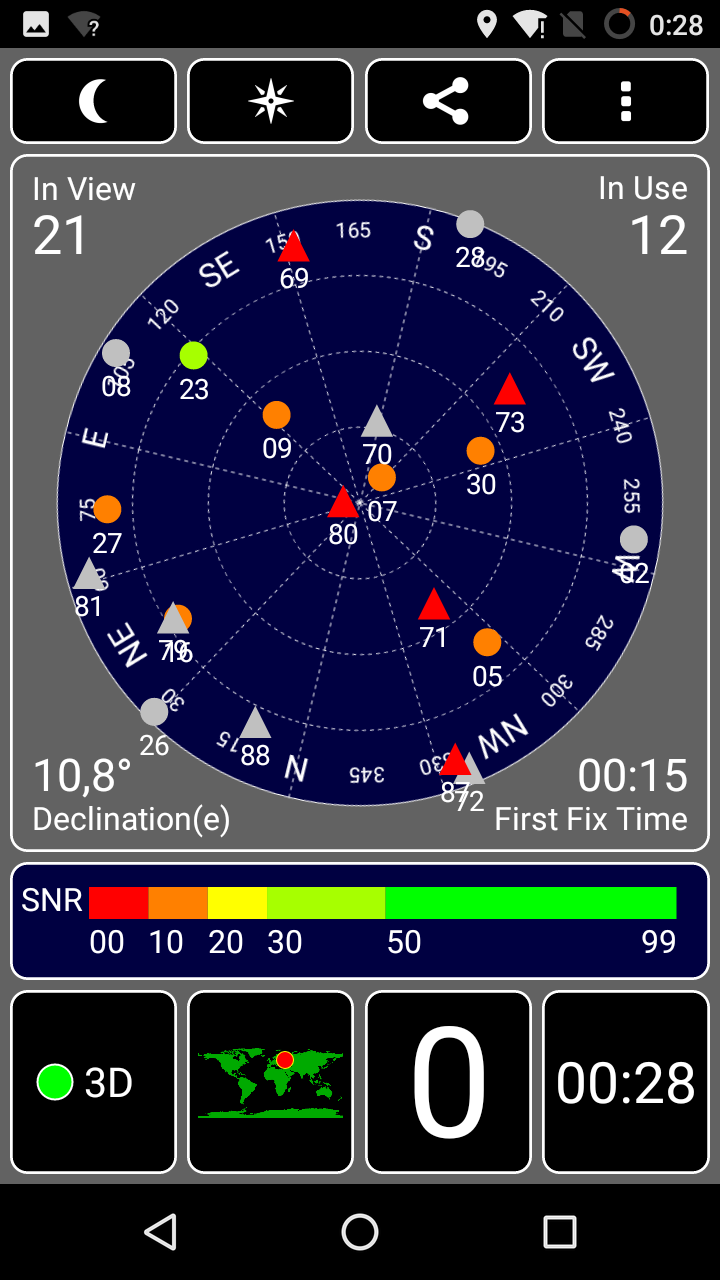
Task: Open the 3D fix status panel
Action: (94, 1082)
